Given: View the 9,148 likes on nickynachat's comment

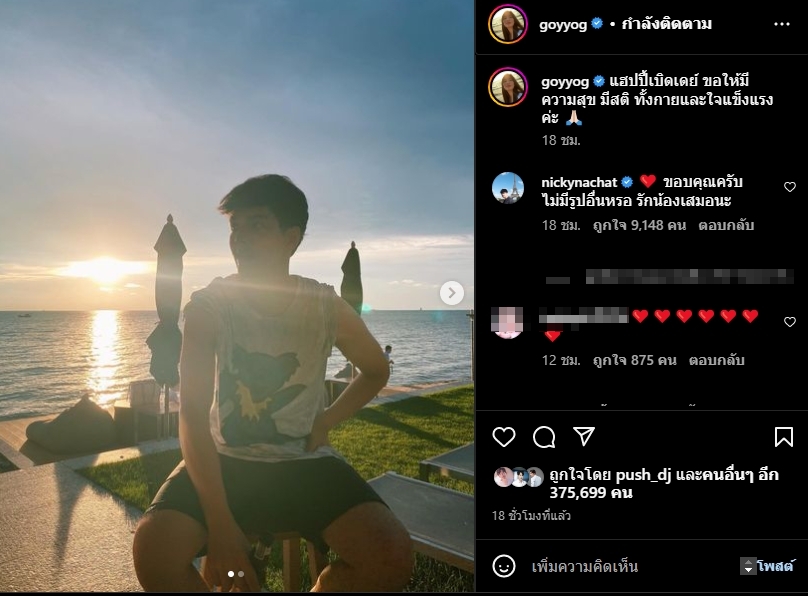Looking at the screenshot, I should pyautogui.click(x=638, y=226).
